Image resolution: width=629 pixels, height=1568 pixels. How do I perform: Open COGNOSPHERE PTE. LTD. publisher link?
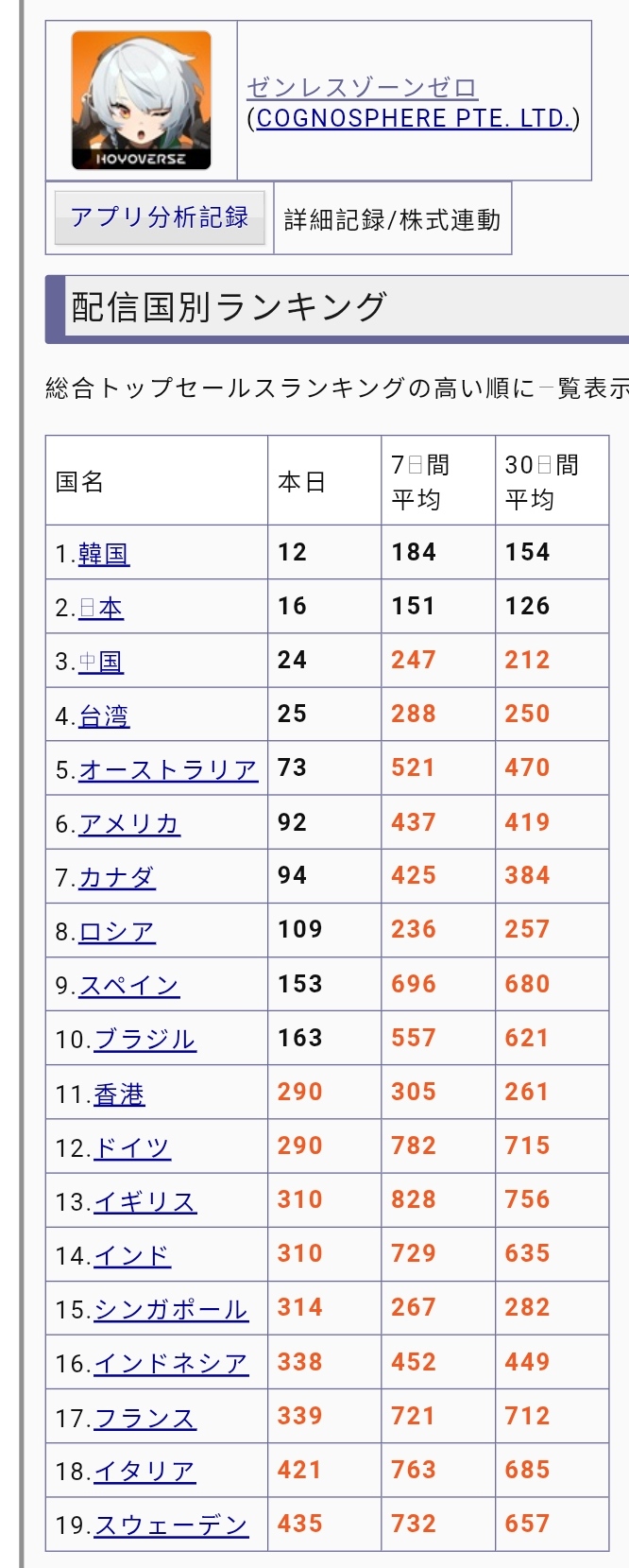414,118
